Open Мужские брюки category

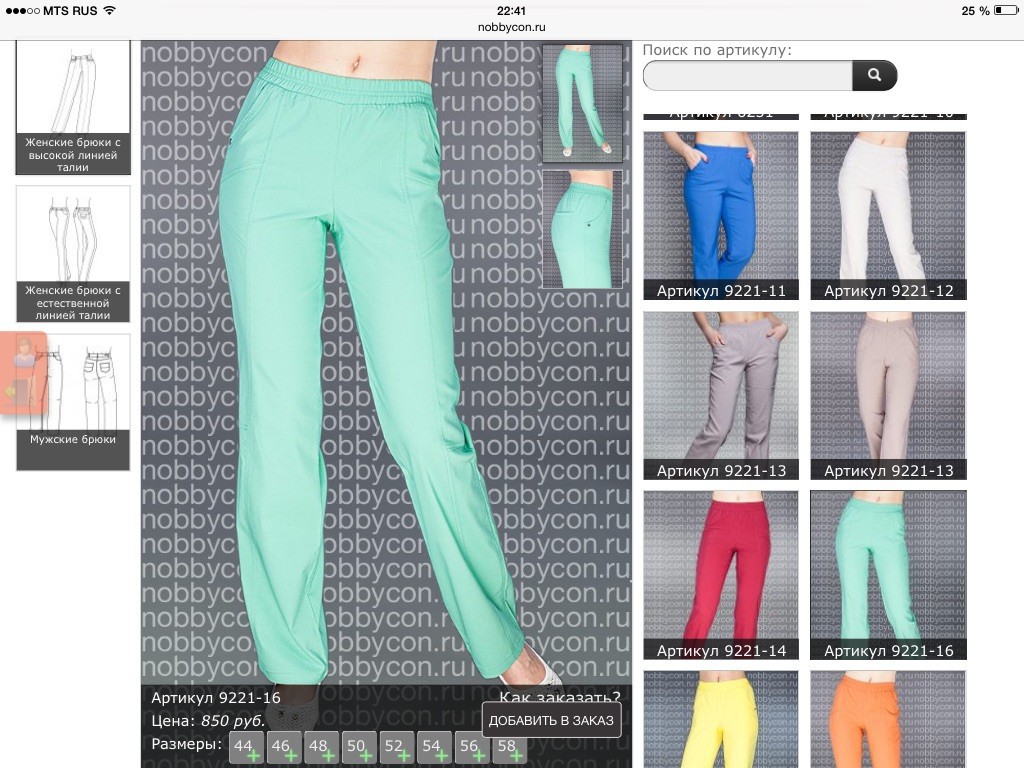click(73, 402)
